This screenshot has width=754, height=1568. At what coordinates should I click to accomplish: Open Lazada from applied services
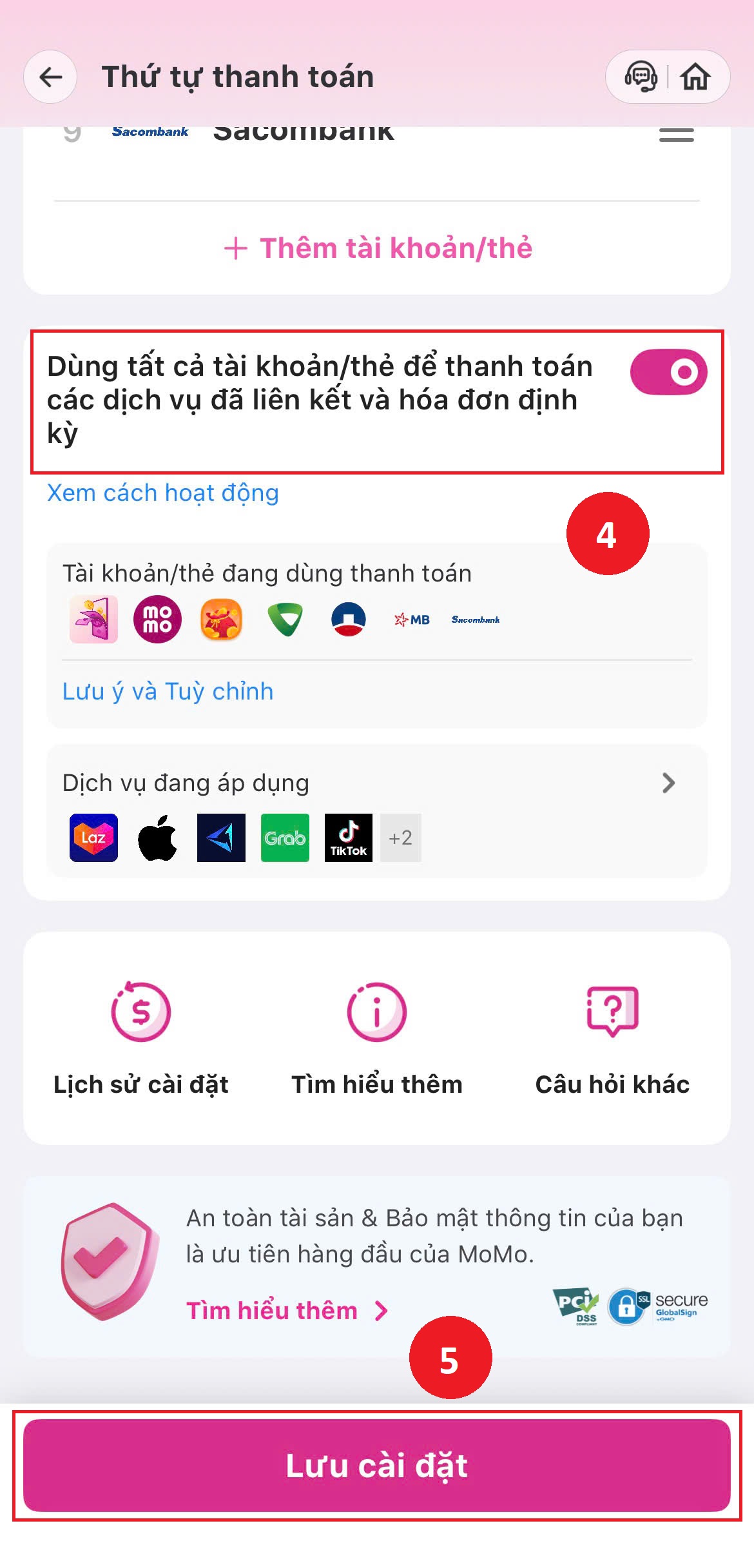click(x=93, y=838)
